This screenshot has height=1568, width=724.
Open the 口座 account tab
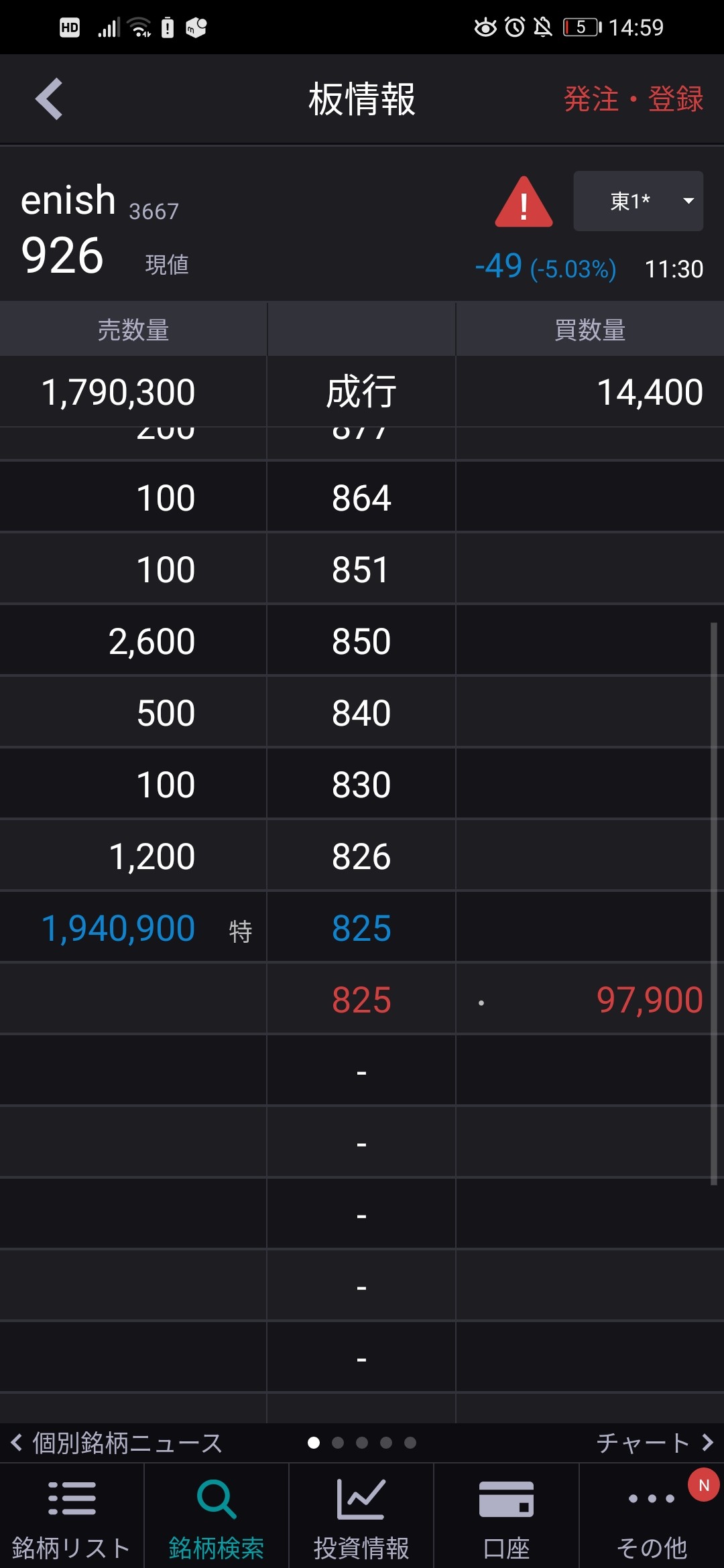[506, 1517]
